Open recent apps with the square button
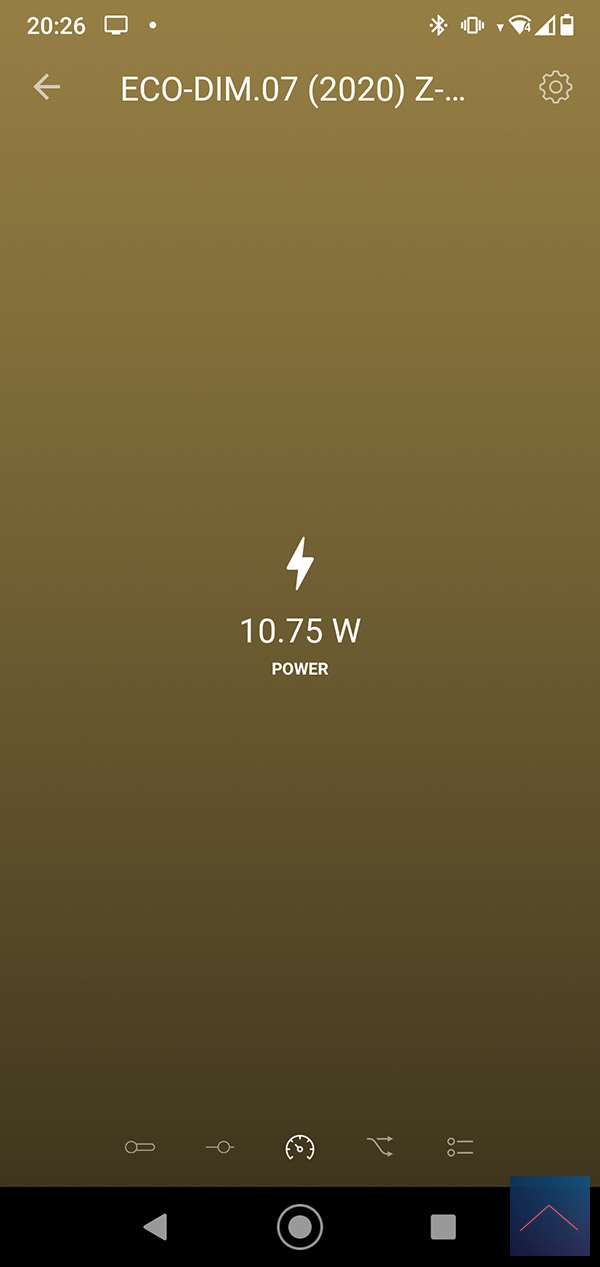 [442, 1226]
